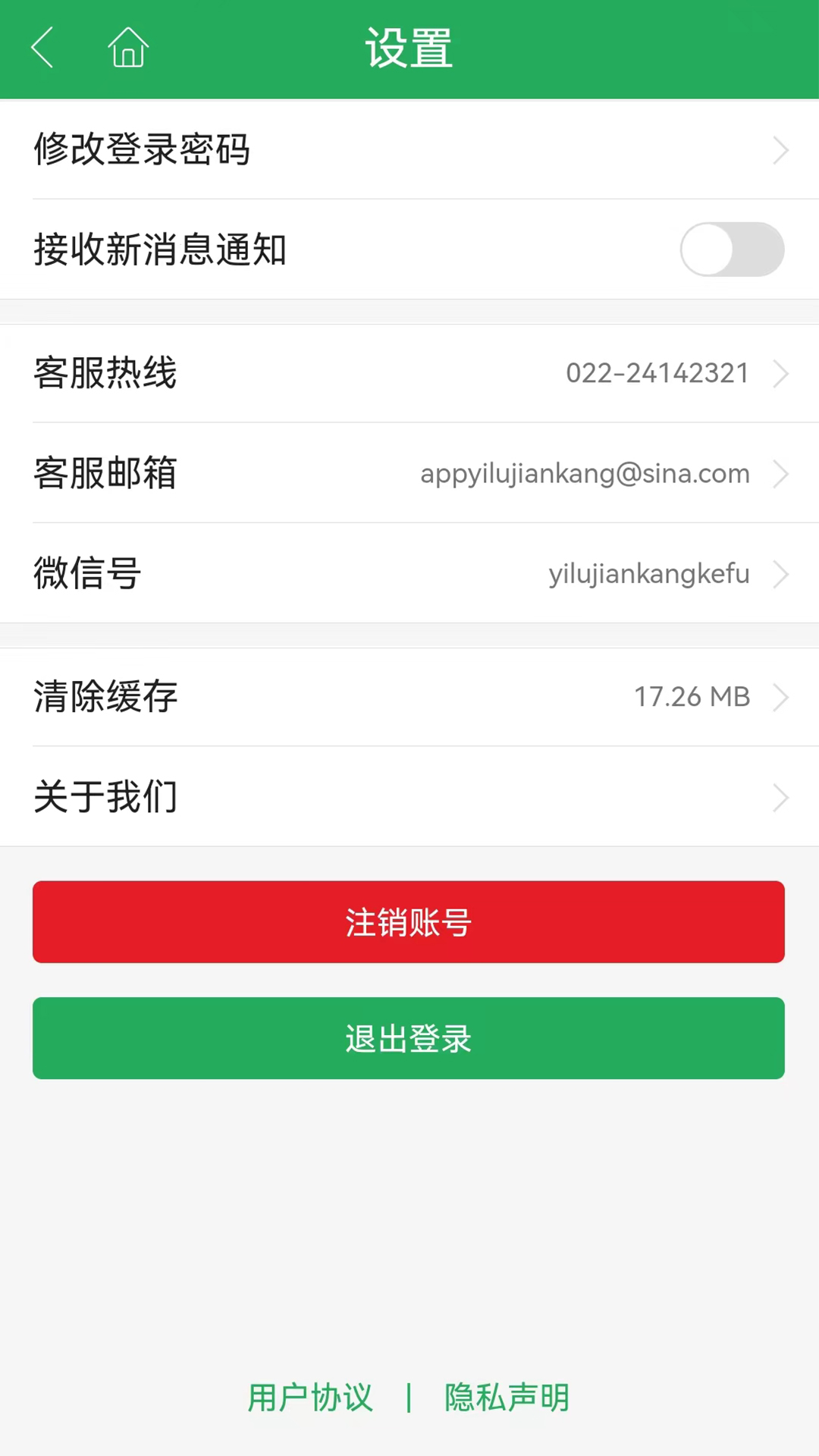Tap the arrow beside 客服邮箱
Screen dimensions: 819x1456
[781, 473]
